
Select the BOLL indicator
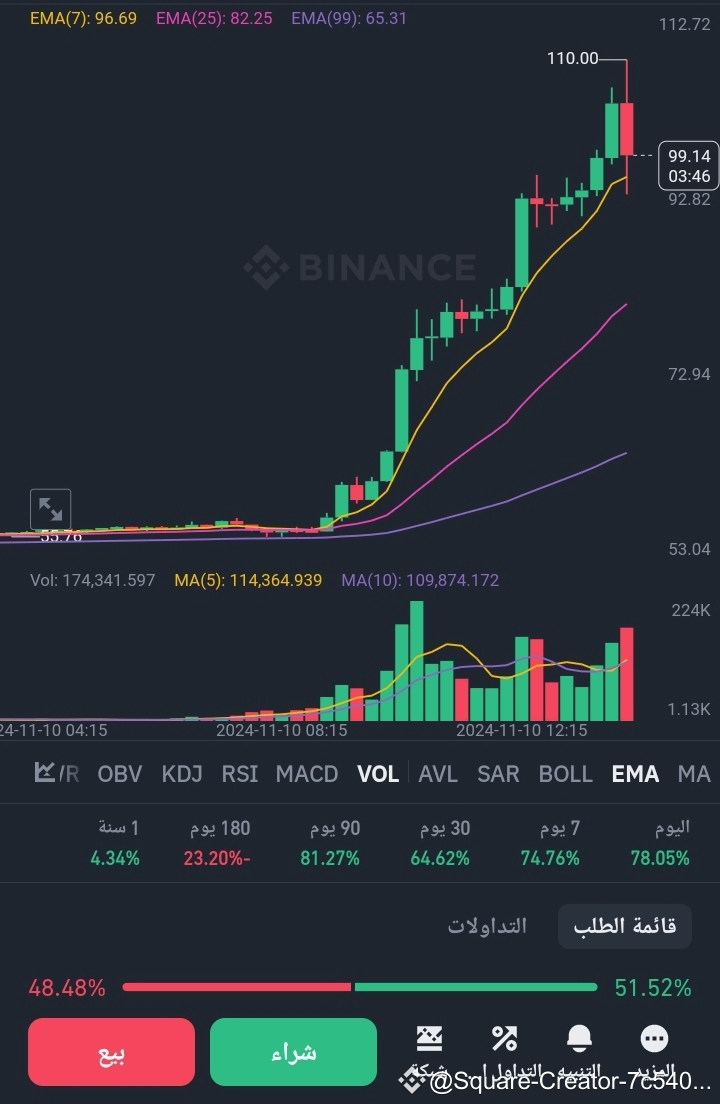click(x=565, y=773)
